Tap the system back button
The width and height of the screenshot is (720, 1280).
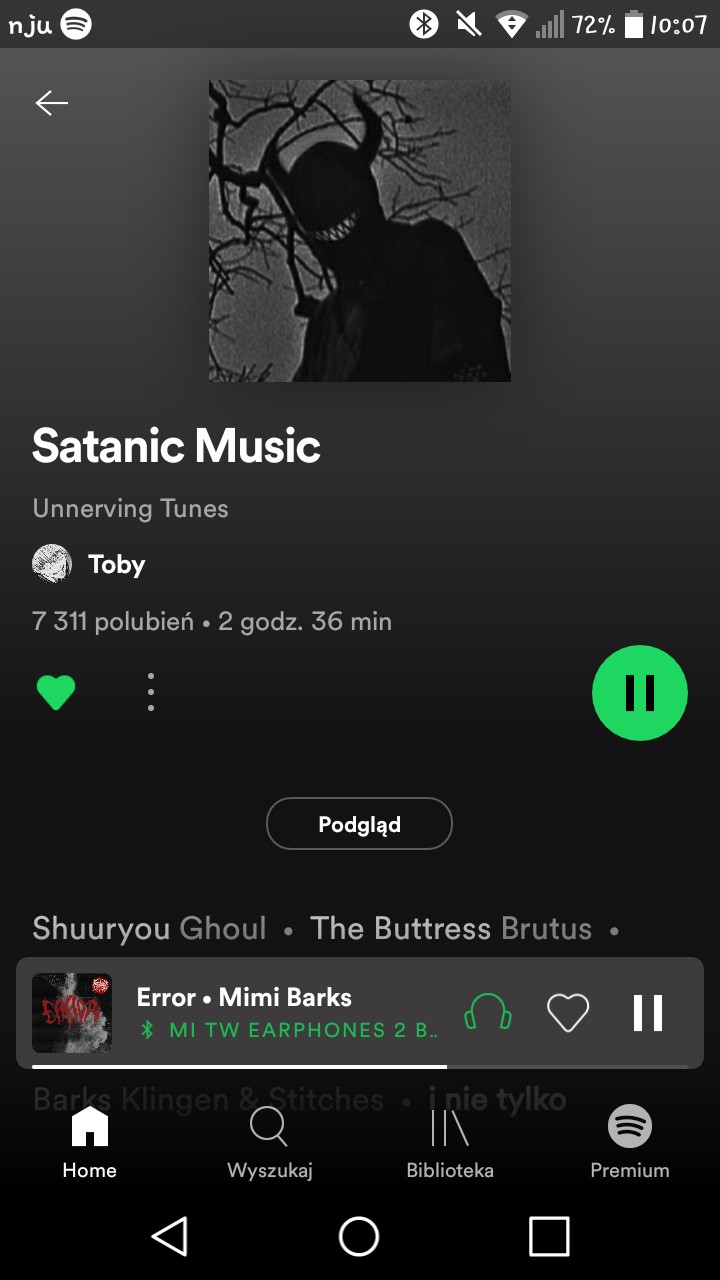click(x=170, y=1236)
